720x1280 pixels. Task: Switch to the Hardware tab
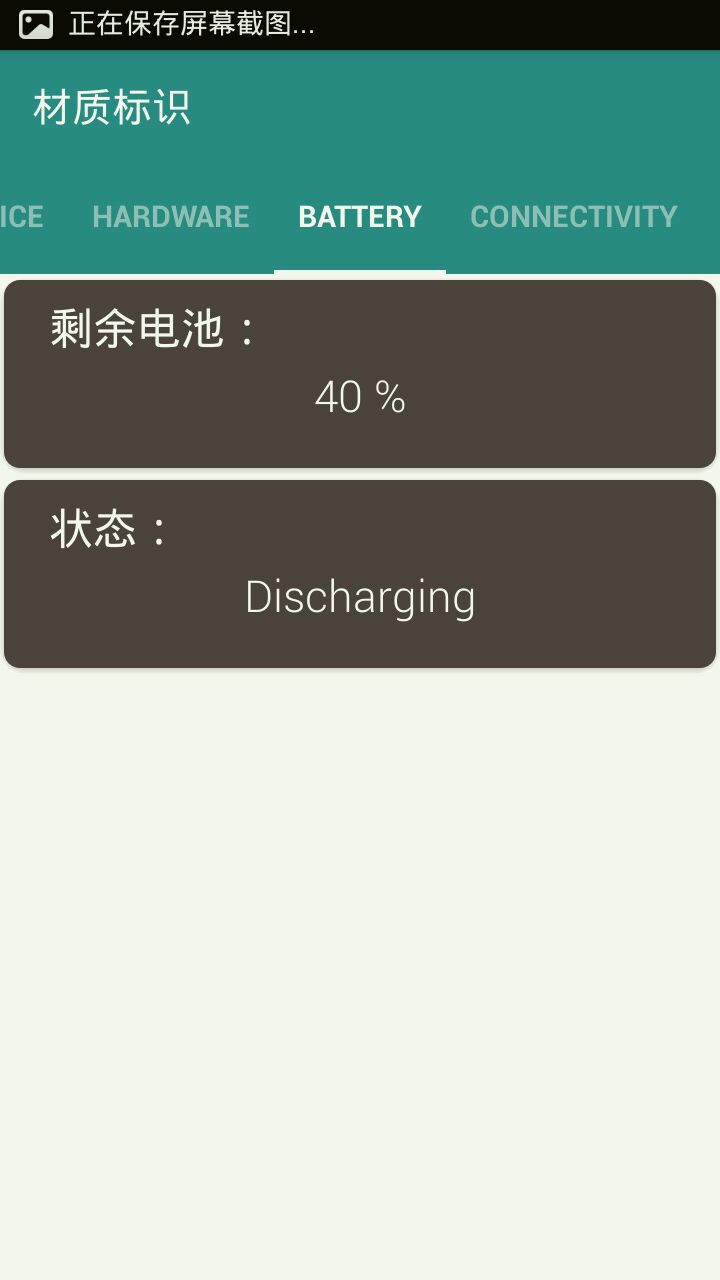[x=170, y=217]
